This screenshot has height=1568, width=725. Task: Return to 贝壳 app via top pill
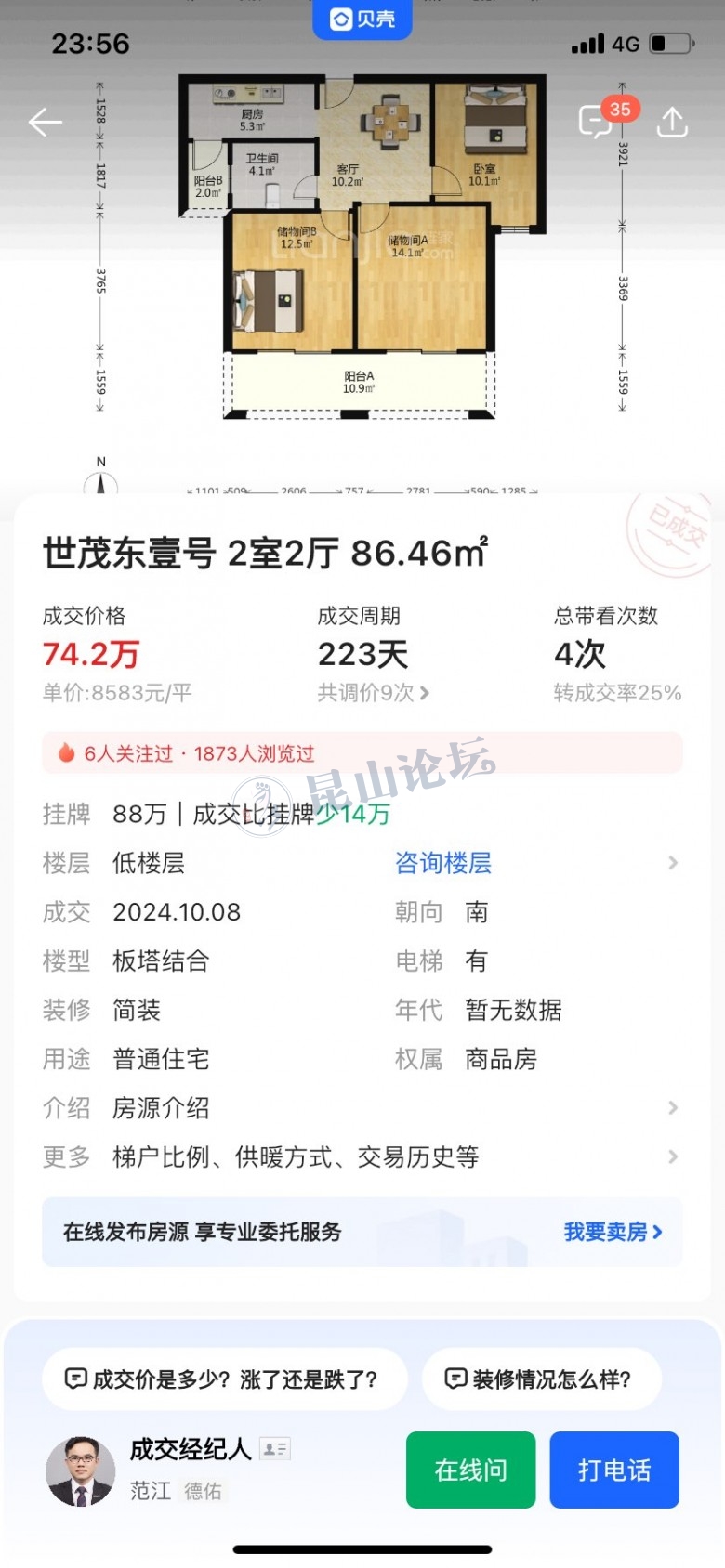coord(362,19)
